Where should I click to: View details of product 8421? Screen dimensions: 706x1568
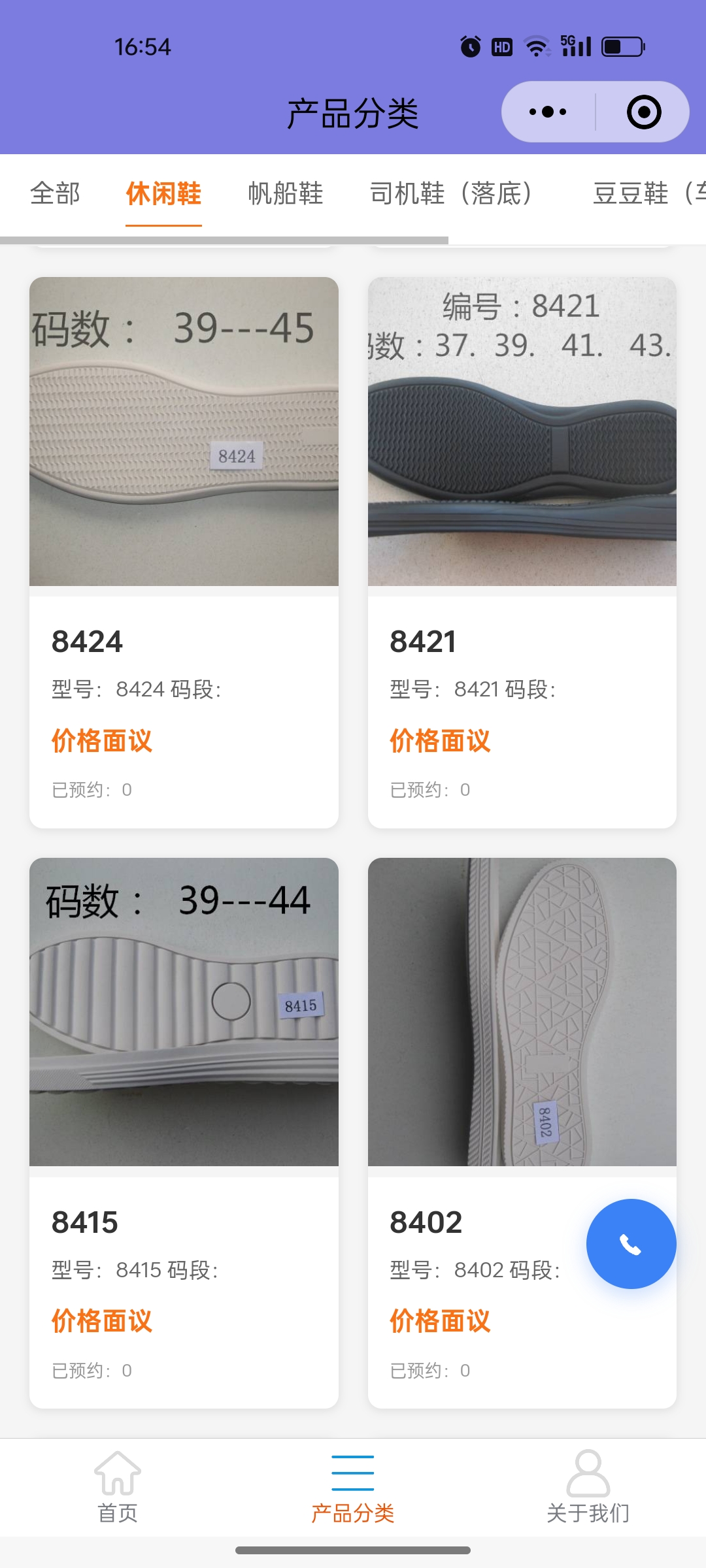(522, 552)
